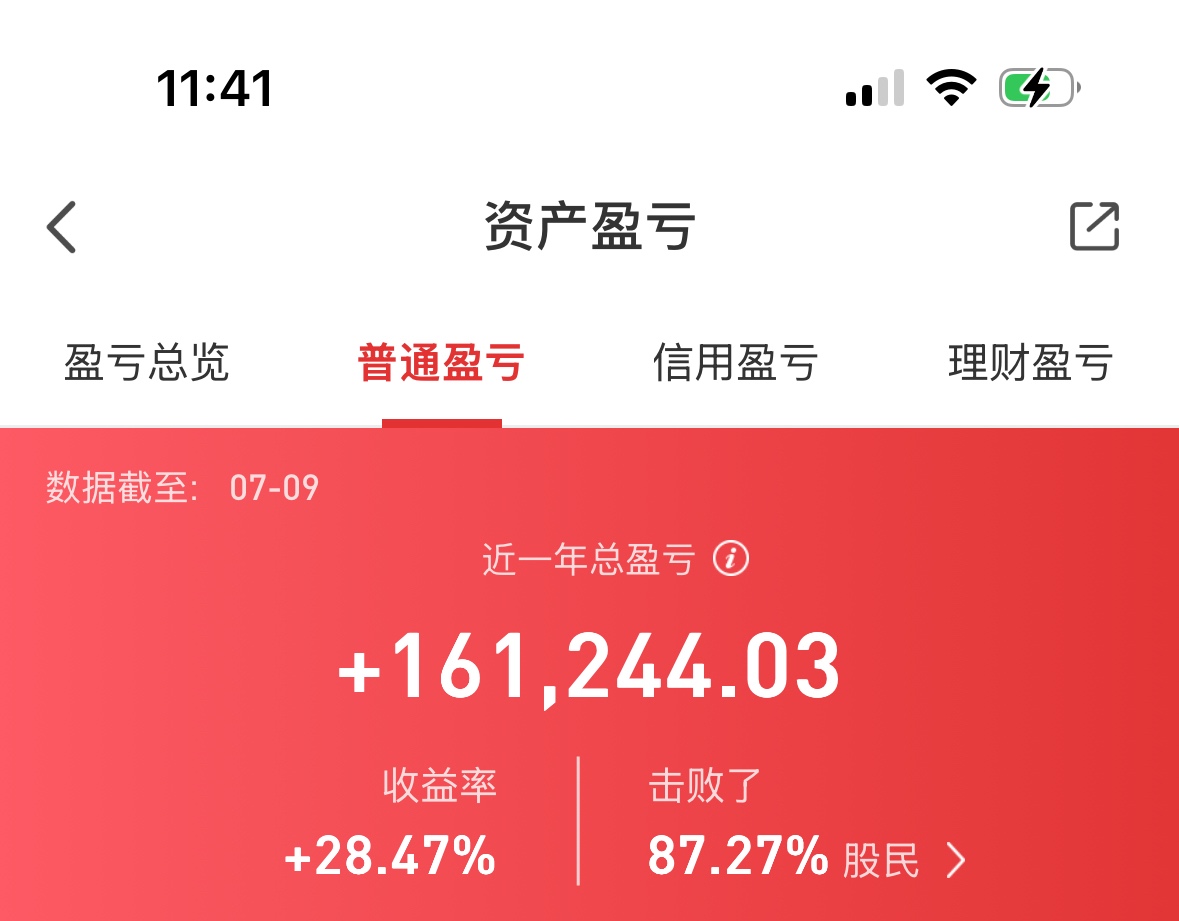Switch to the 盈亏总览 tab
The height and width of the screenshot is (921, 1179).
pyautogui.click(x=147, y=363)
